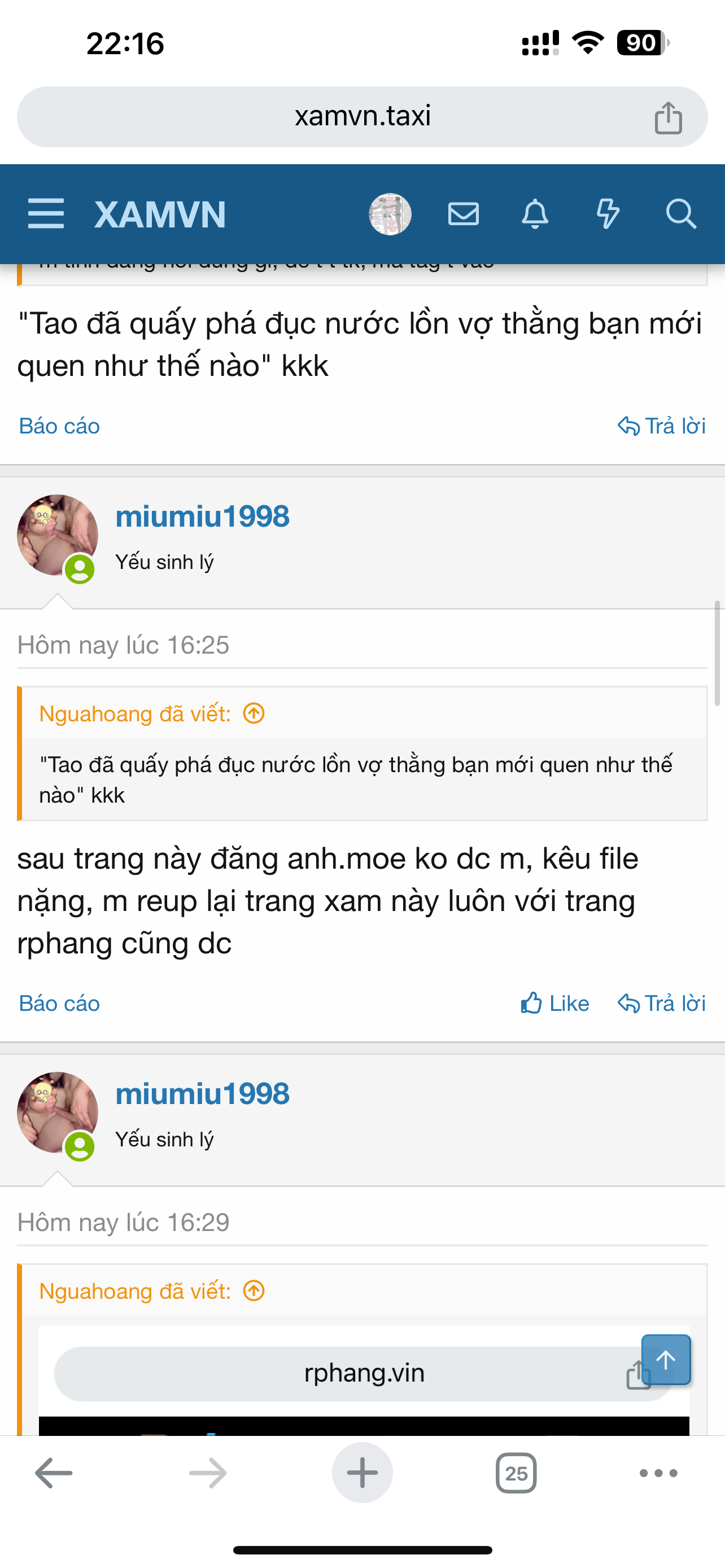Report miumiu1998's 16:25 post via Báo cáo

pos(59,1004)
